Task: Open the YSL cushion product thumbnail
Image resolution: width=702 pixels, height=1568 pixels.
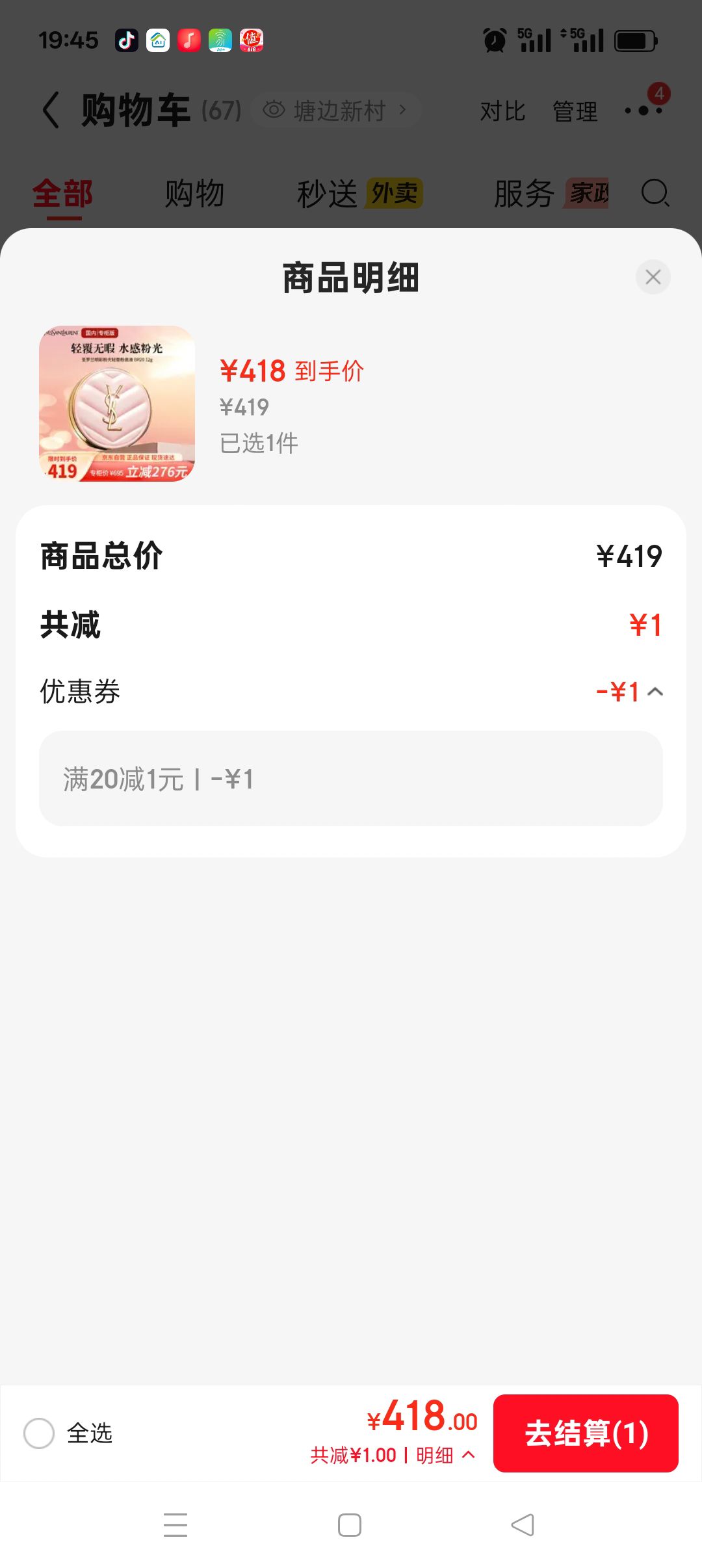Action: 117,404
